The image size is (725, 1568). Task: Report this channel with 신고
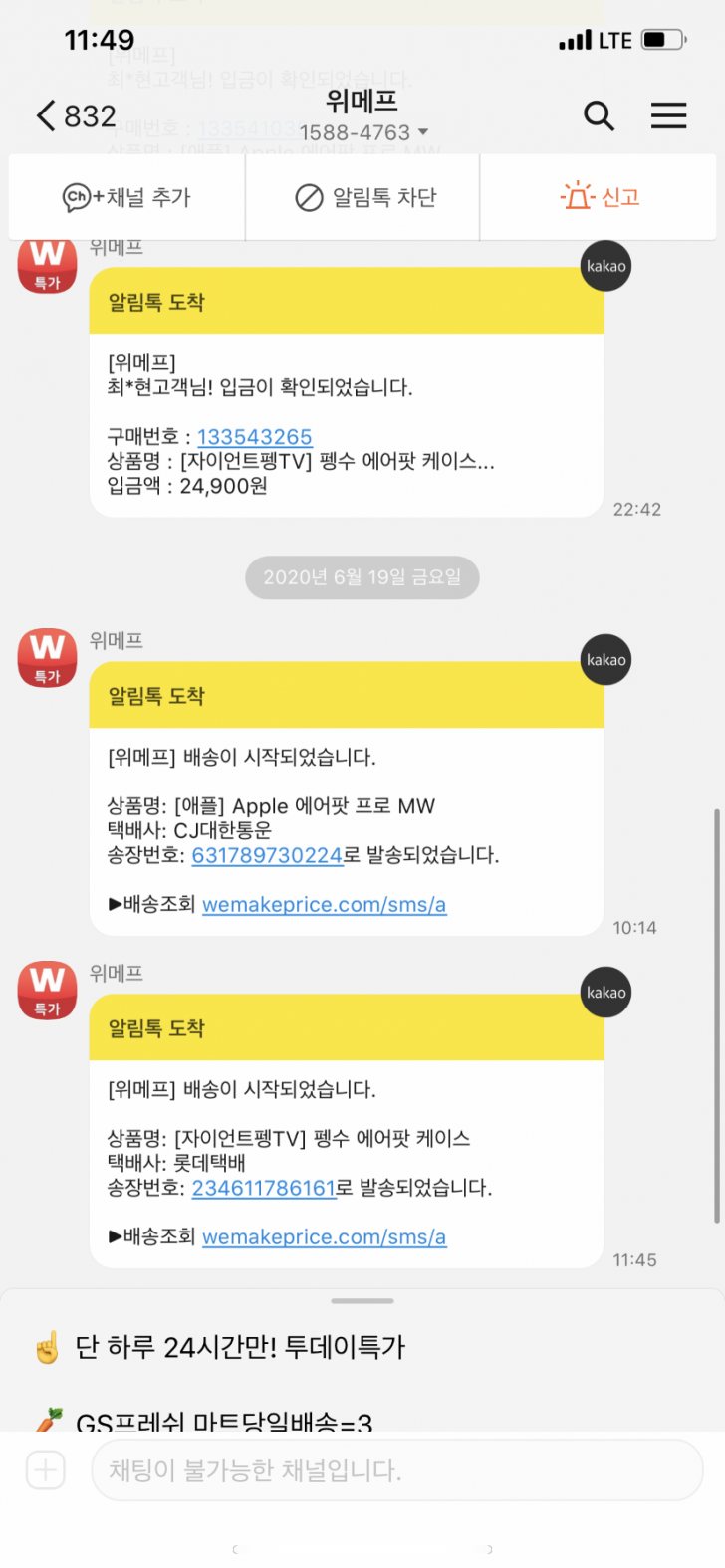[600, 197]
